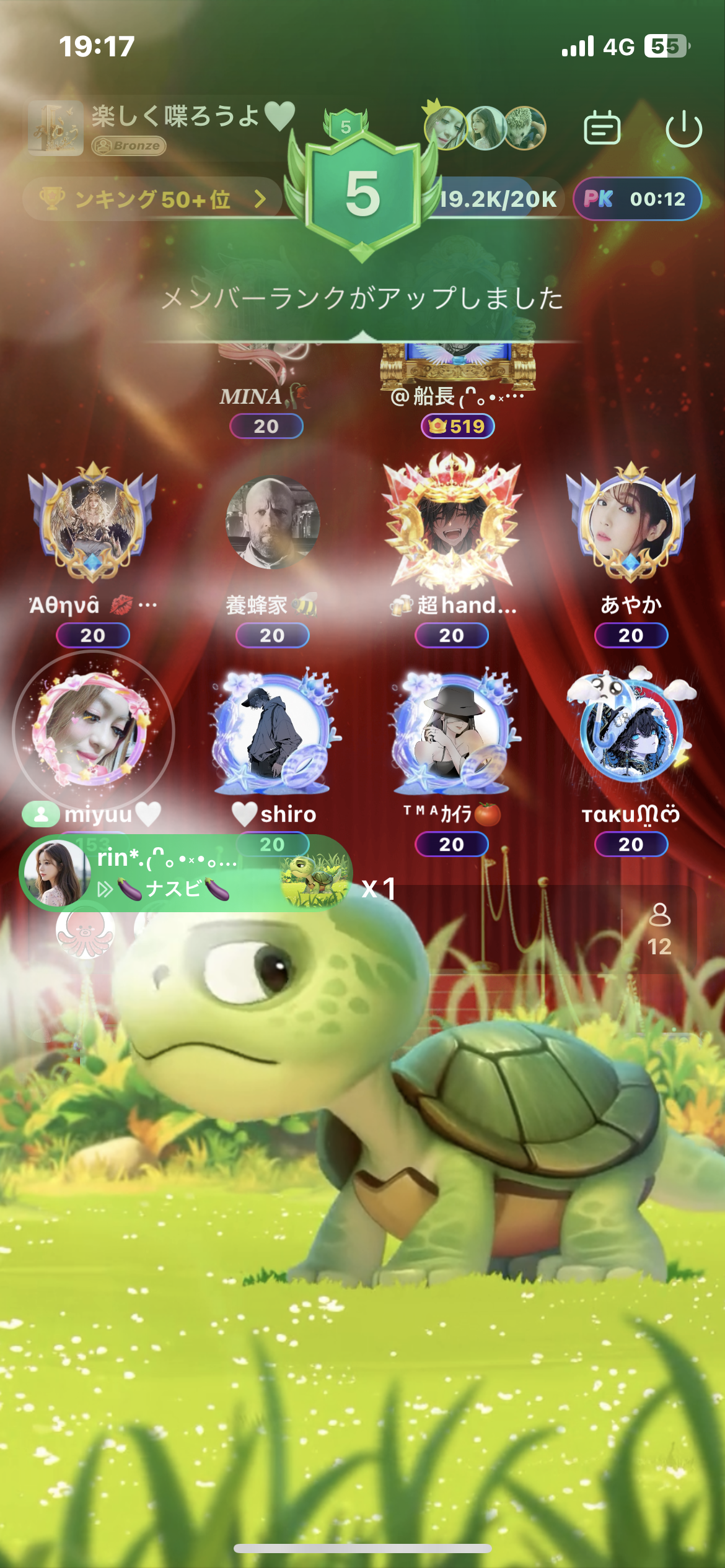Image resolution: width=725 pixels, height=1568 pixels.
Task: Open the online members count 12
Action: click(659, 930)
